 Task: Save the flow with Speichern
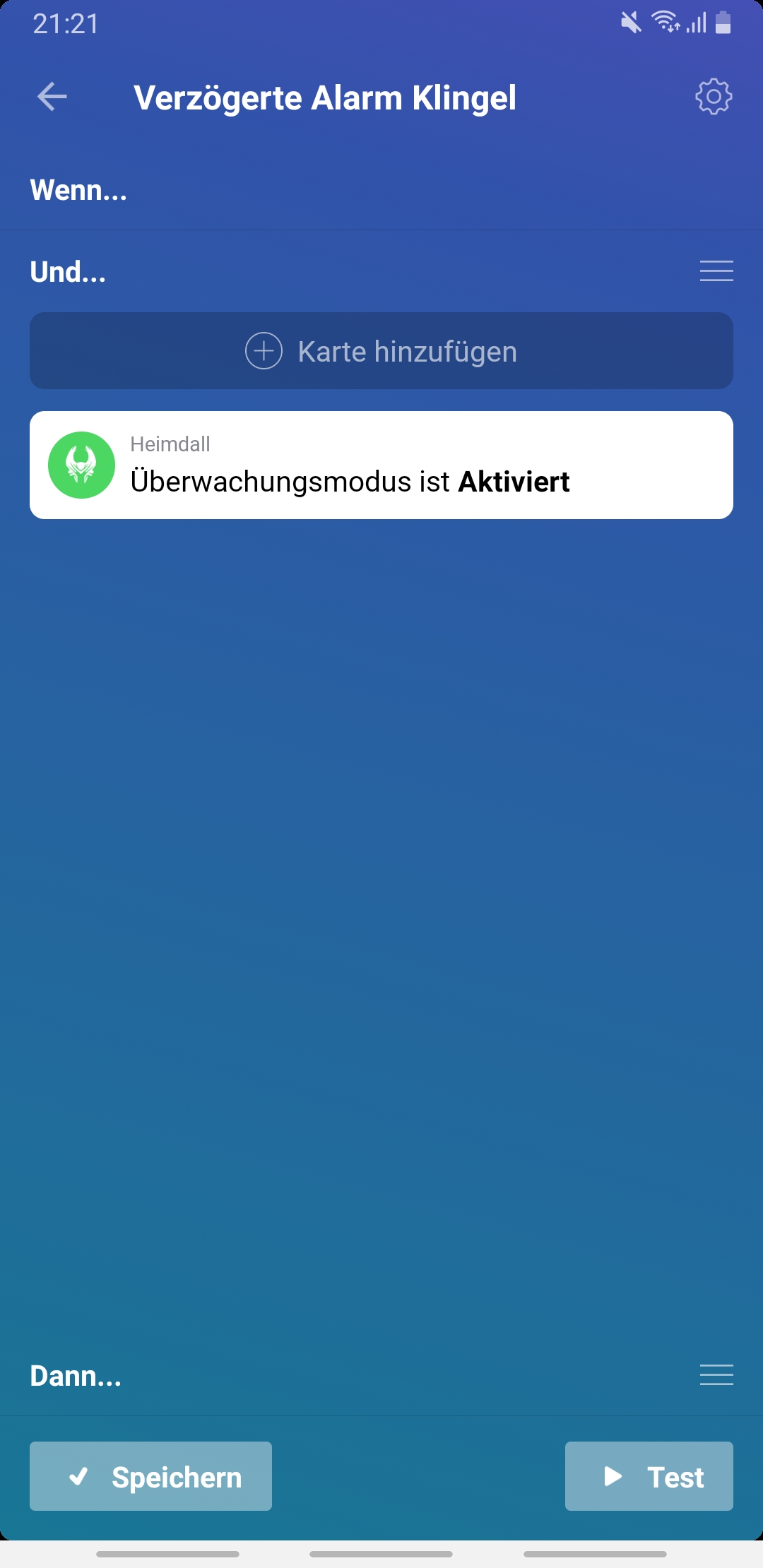click(150, 1476)
